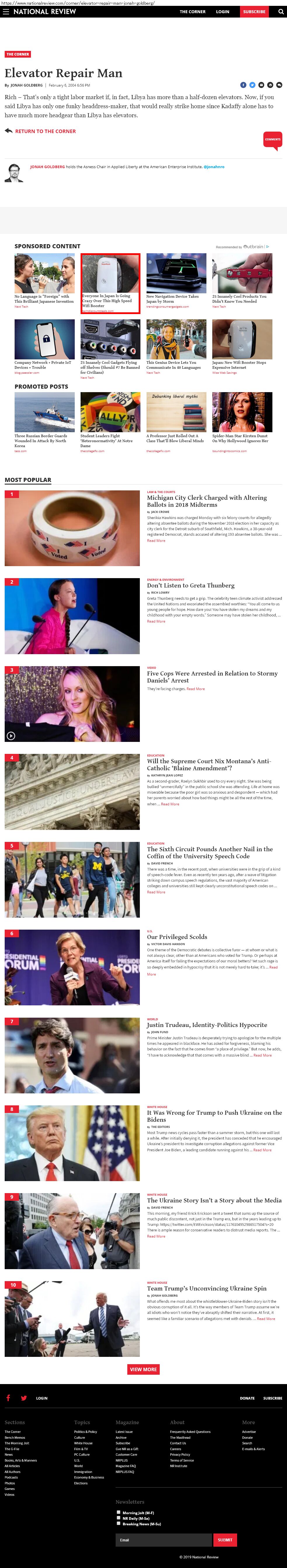Tap the View More button
This screenshot has height=1568, width=287.
[143, 1369]
